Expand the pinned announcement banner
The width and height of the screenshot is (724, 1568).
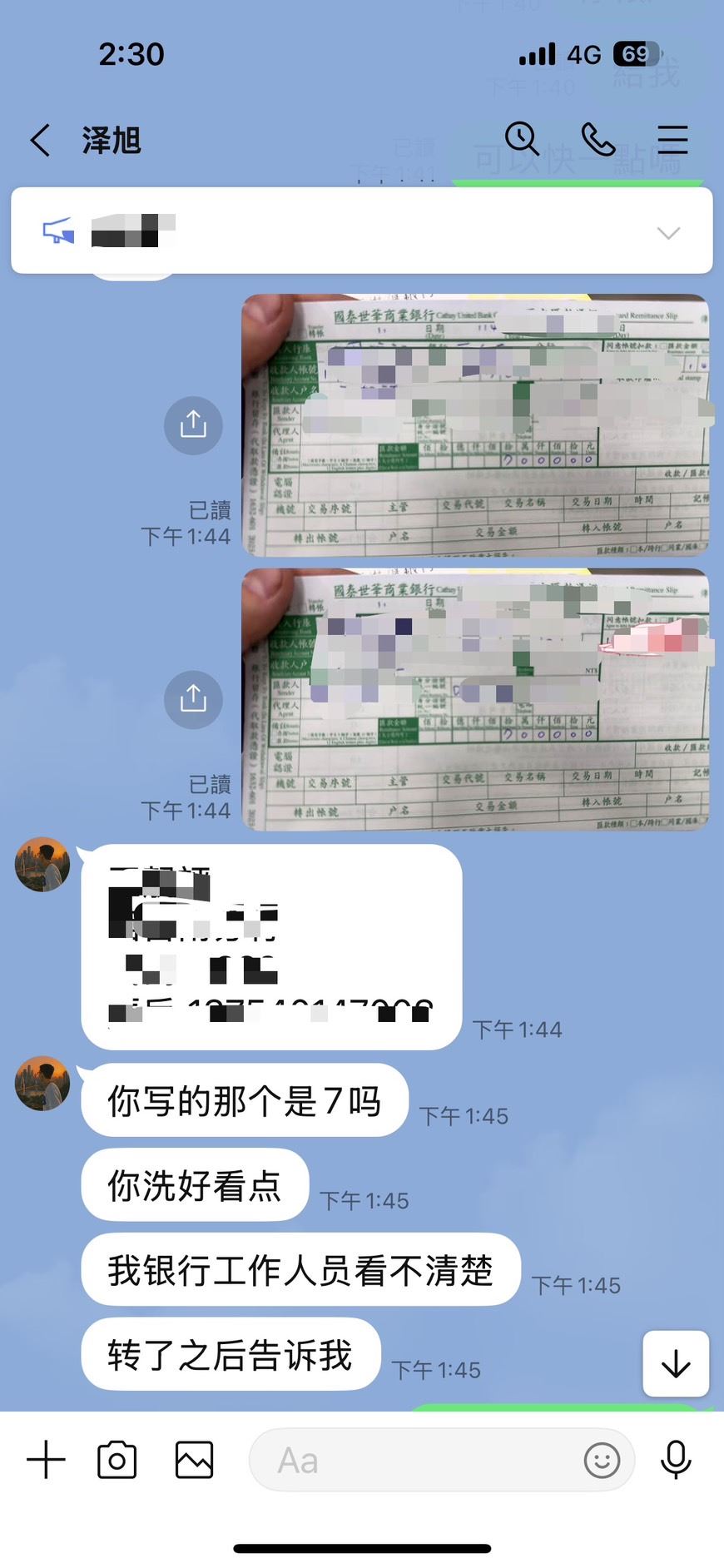pyautogui.click(x=668, y=233)
